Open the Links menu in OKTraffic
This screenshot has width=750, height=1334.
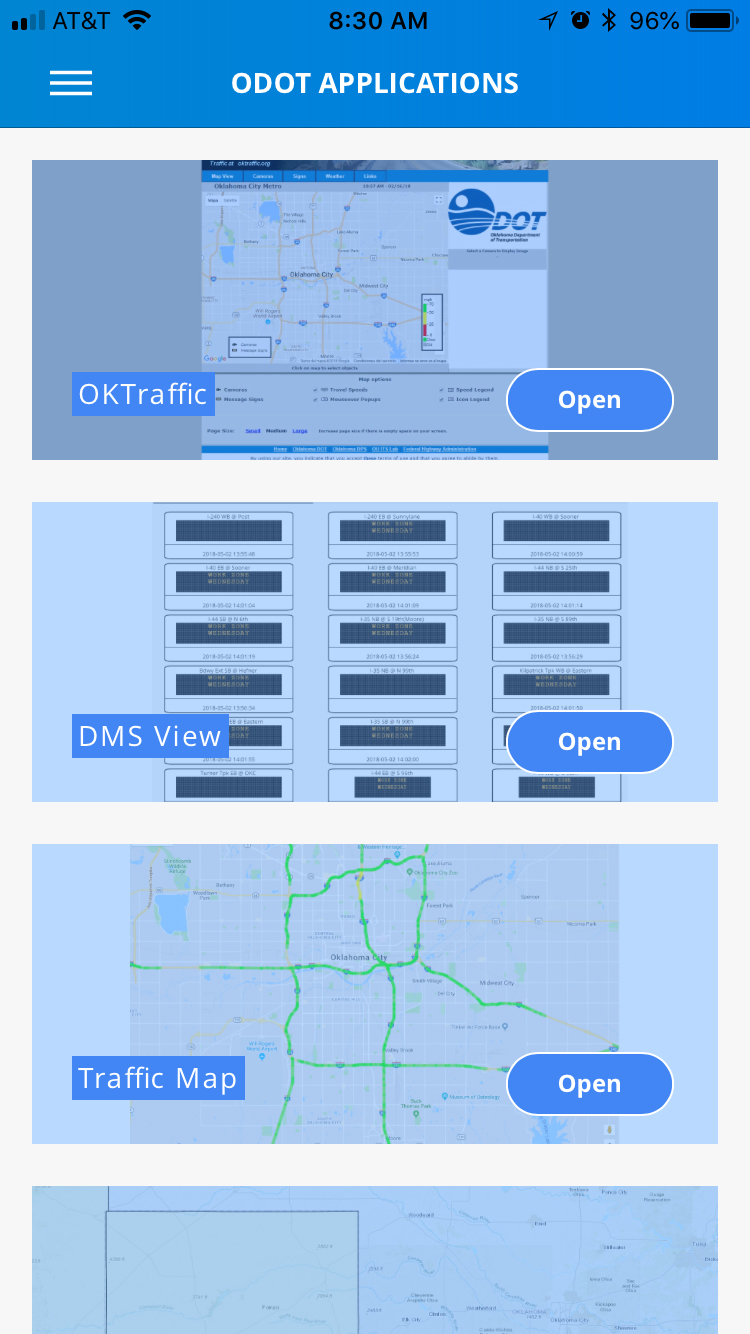[x=368, y=176]
